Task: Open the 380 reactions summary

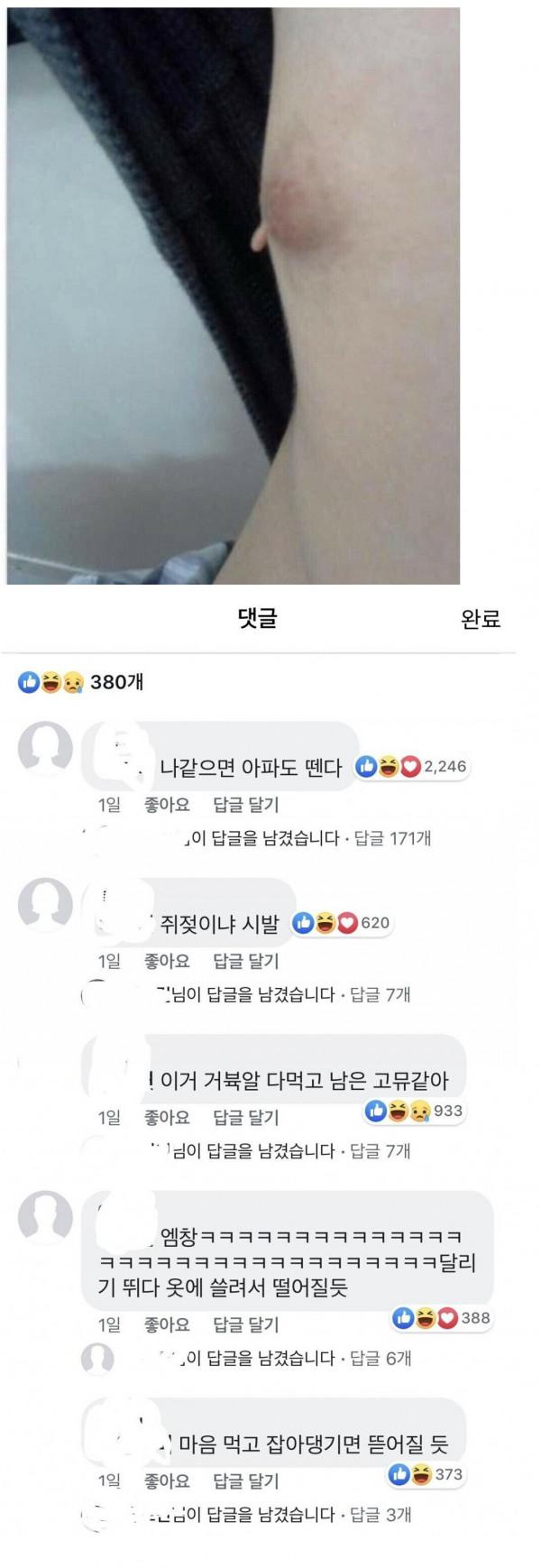Action: click(x=80, y=682)
